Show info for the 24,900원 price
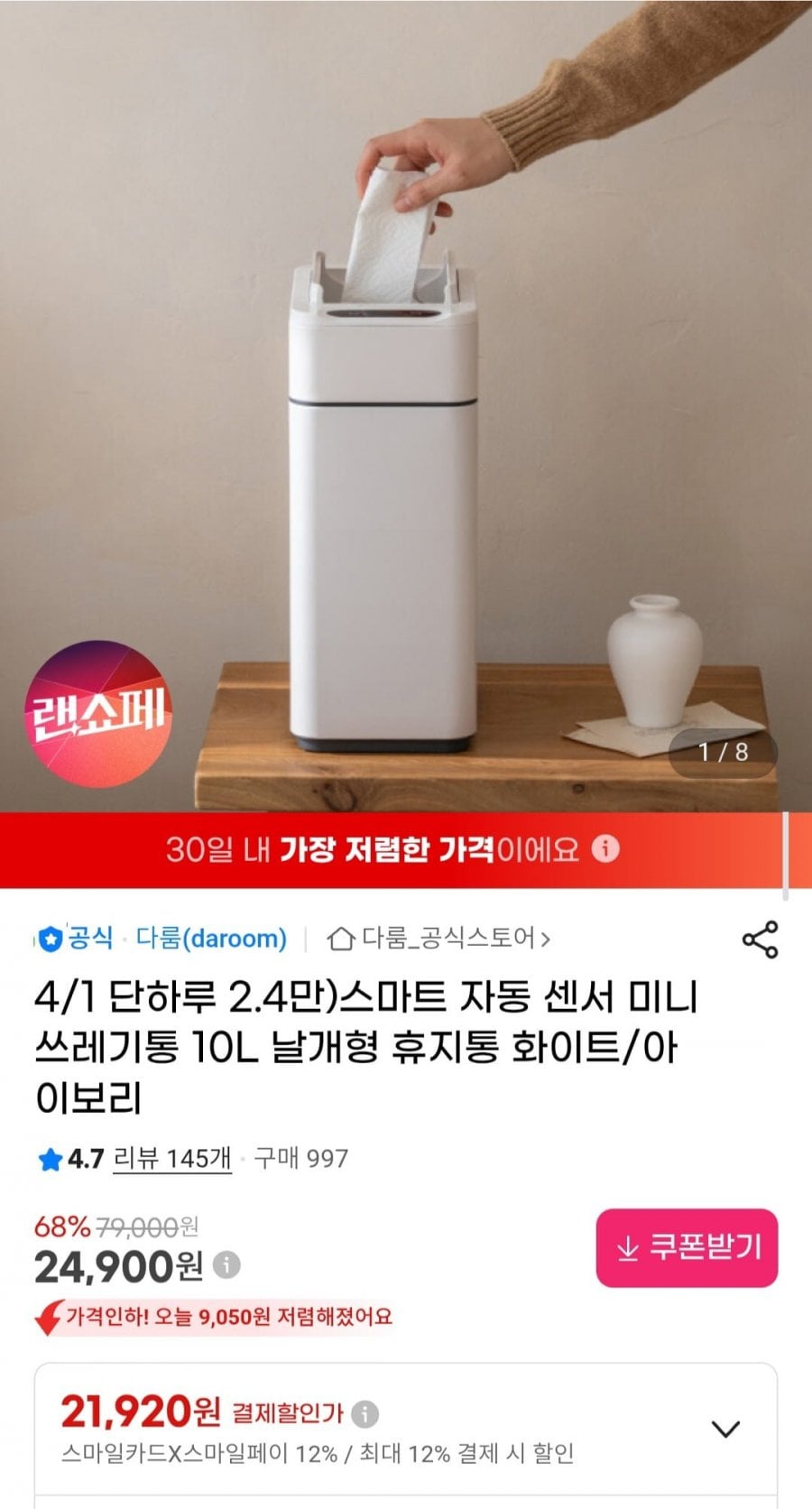 pyautogui.click(x=226, y=1264)
